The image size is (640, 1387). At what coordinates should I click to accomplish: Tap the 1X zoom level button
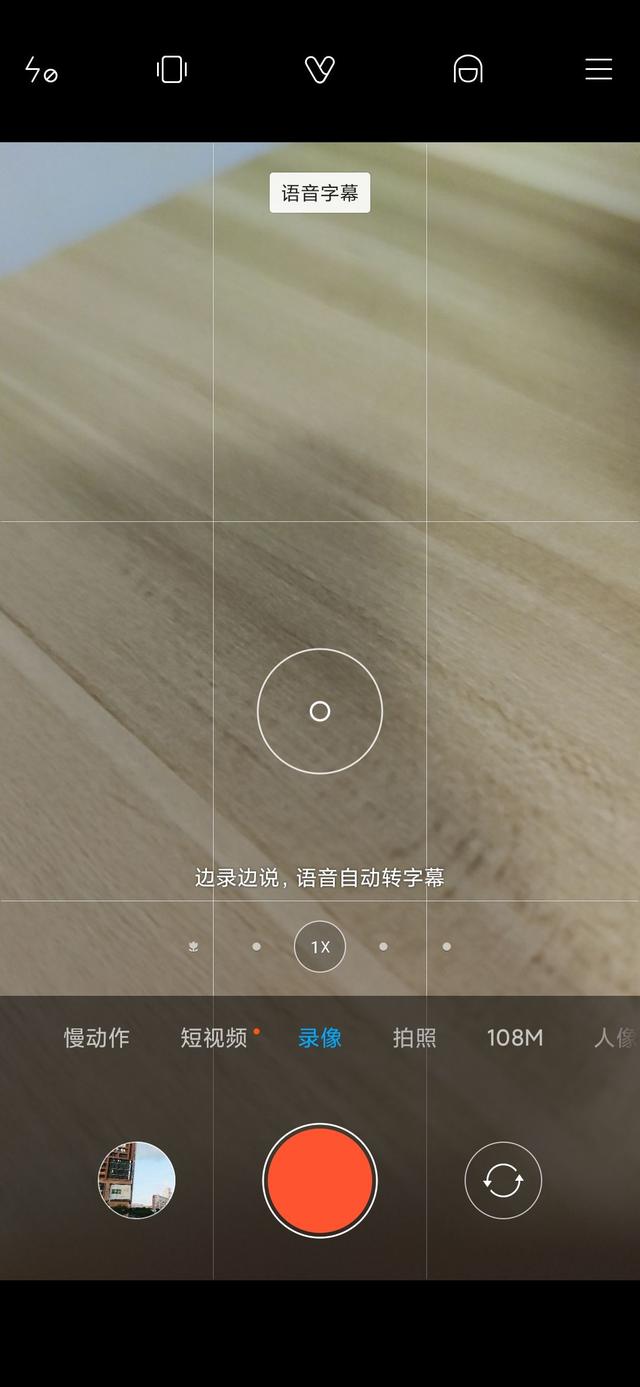click(x=320, y=946)
